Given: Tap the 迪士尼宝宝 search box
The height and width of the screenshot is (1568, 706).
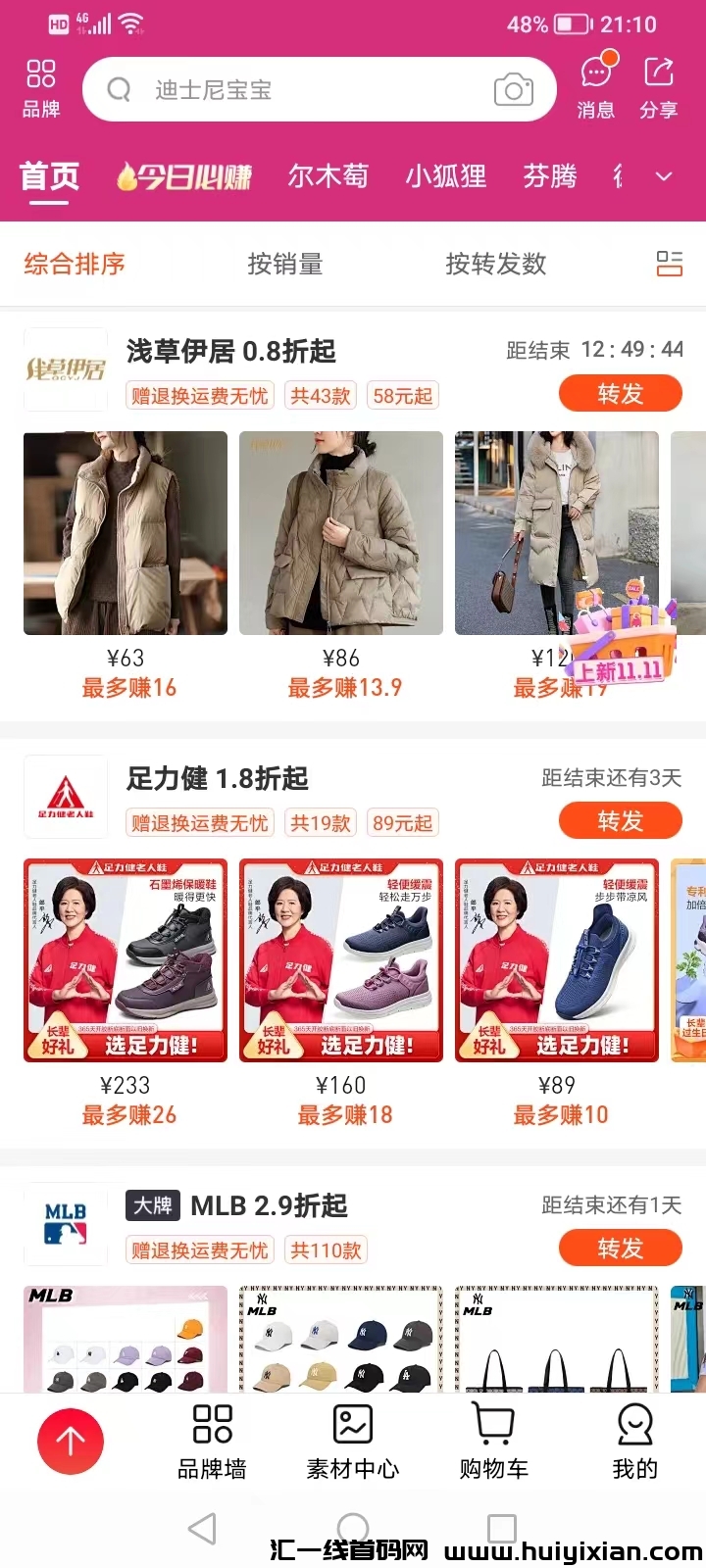Looking at the screenshot, I should point(294,90).
